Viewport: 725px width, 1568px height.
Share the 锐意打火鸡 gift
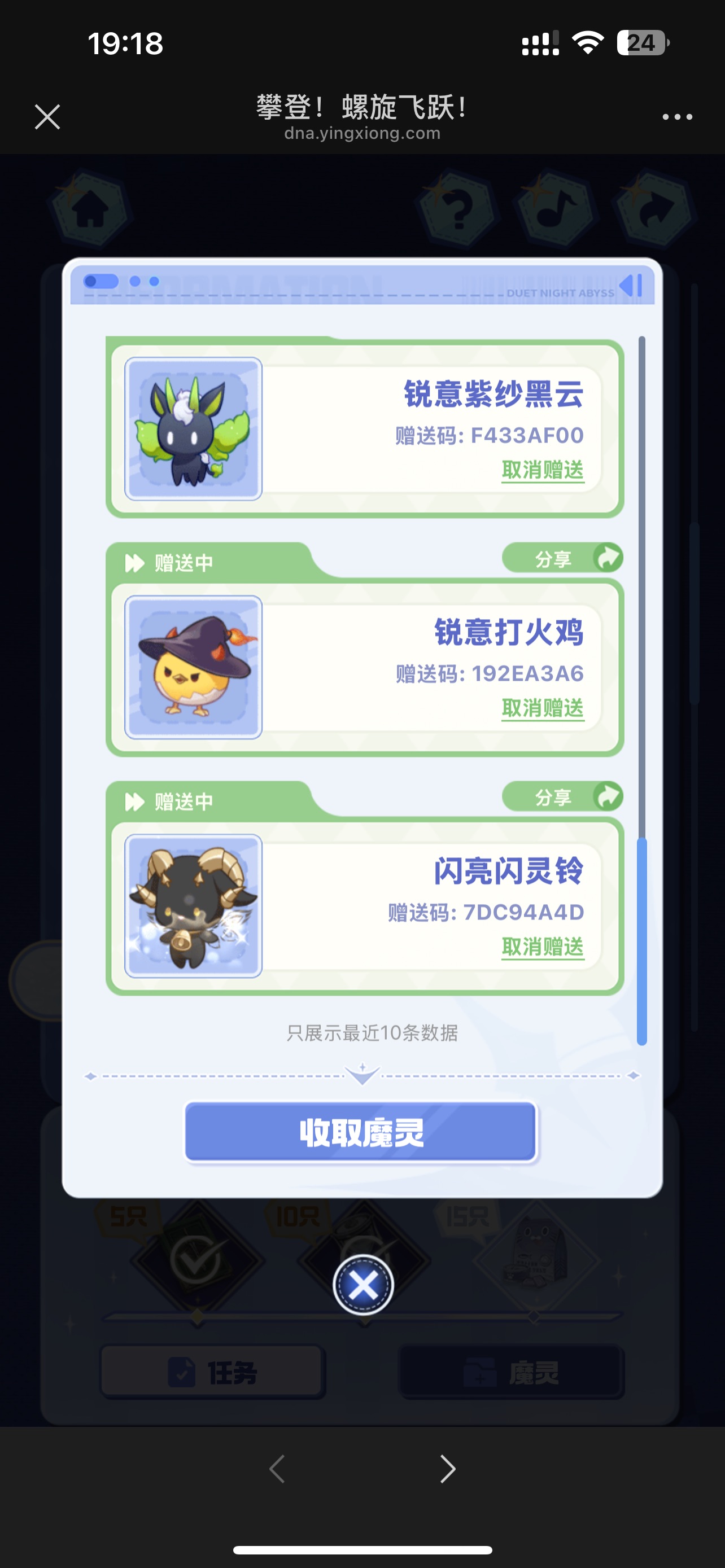(562, 558)
